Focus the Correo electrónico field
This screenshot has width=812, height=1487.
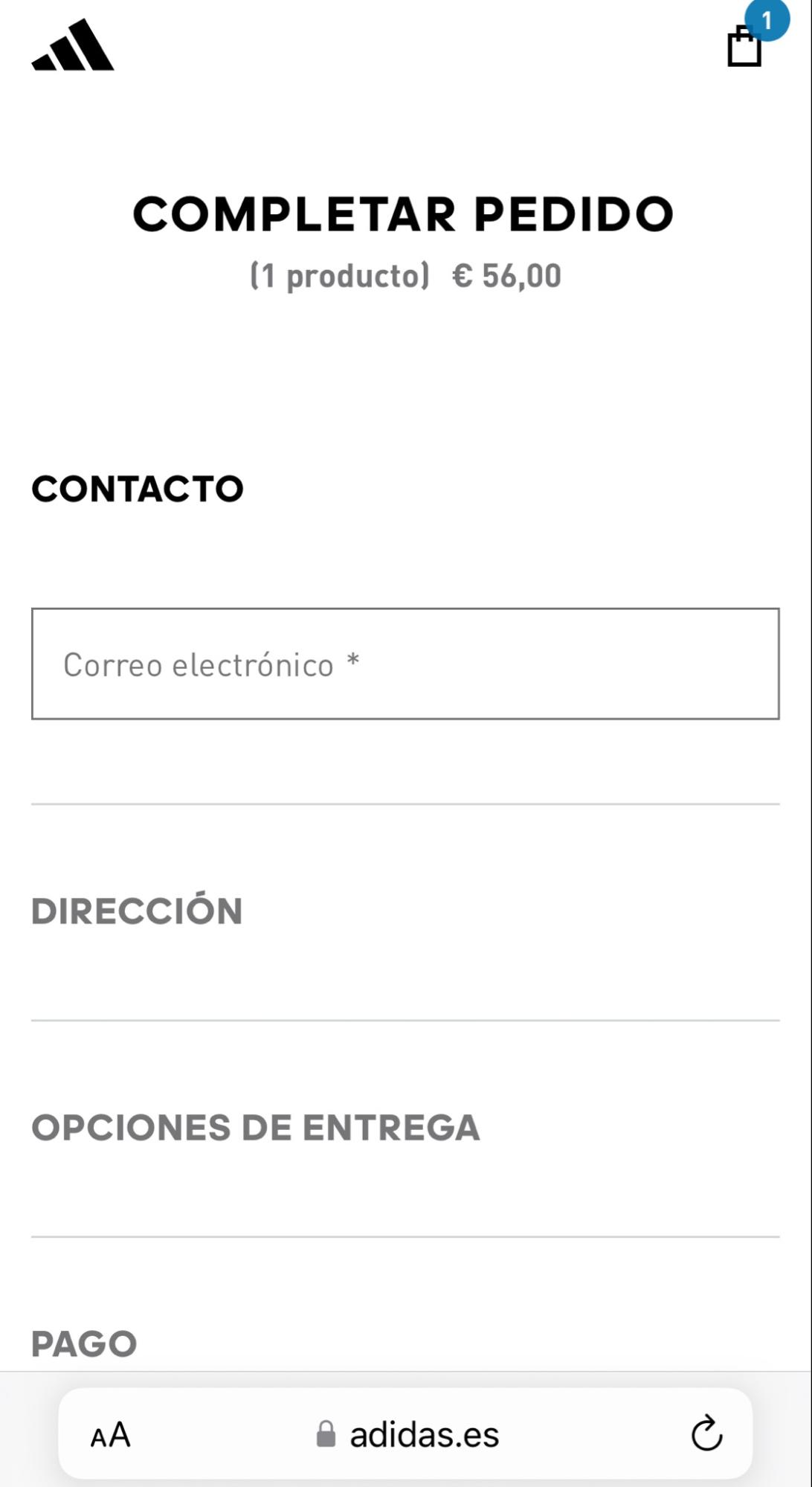[405, 664]
